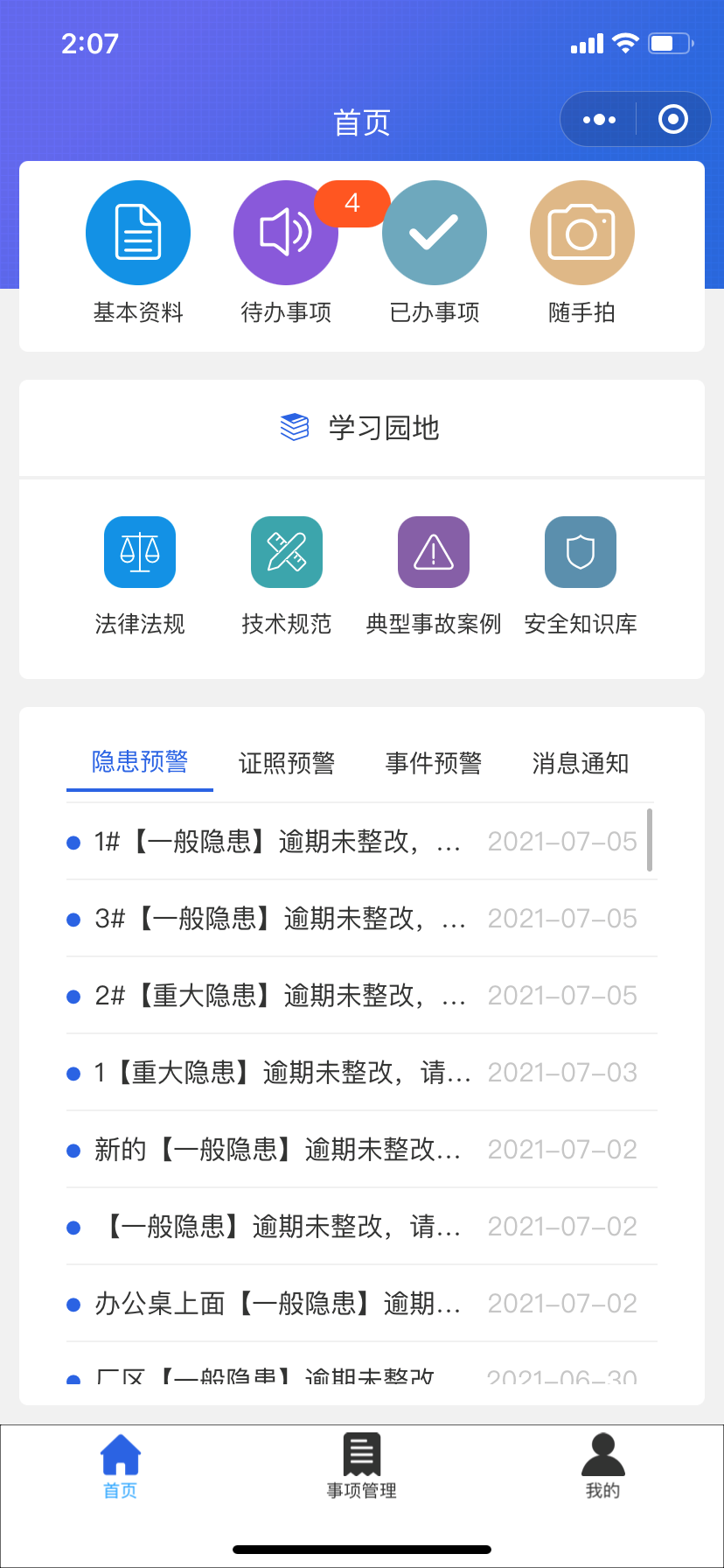Open 基本资料 basic information

coord(138,234)
